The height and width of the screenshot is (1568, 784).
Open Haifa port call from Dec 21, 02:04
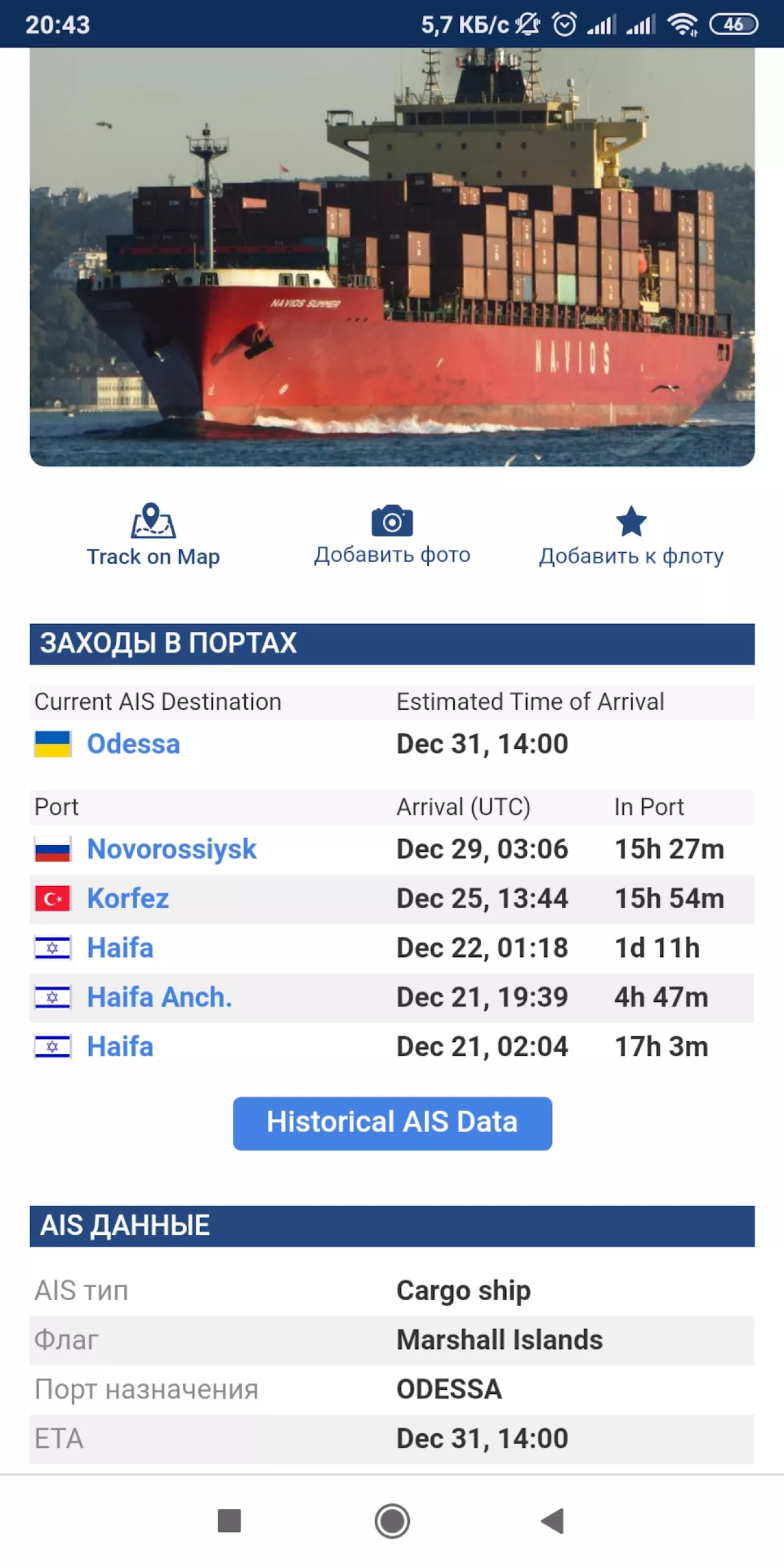(120, 1047)
